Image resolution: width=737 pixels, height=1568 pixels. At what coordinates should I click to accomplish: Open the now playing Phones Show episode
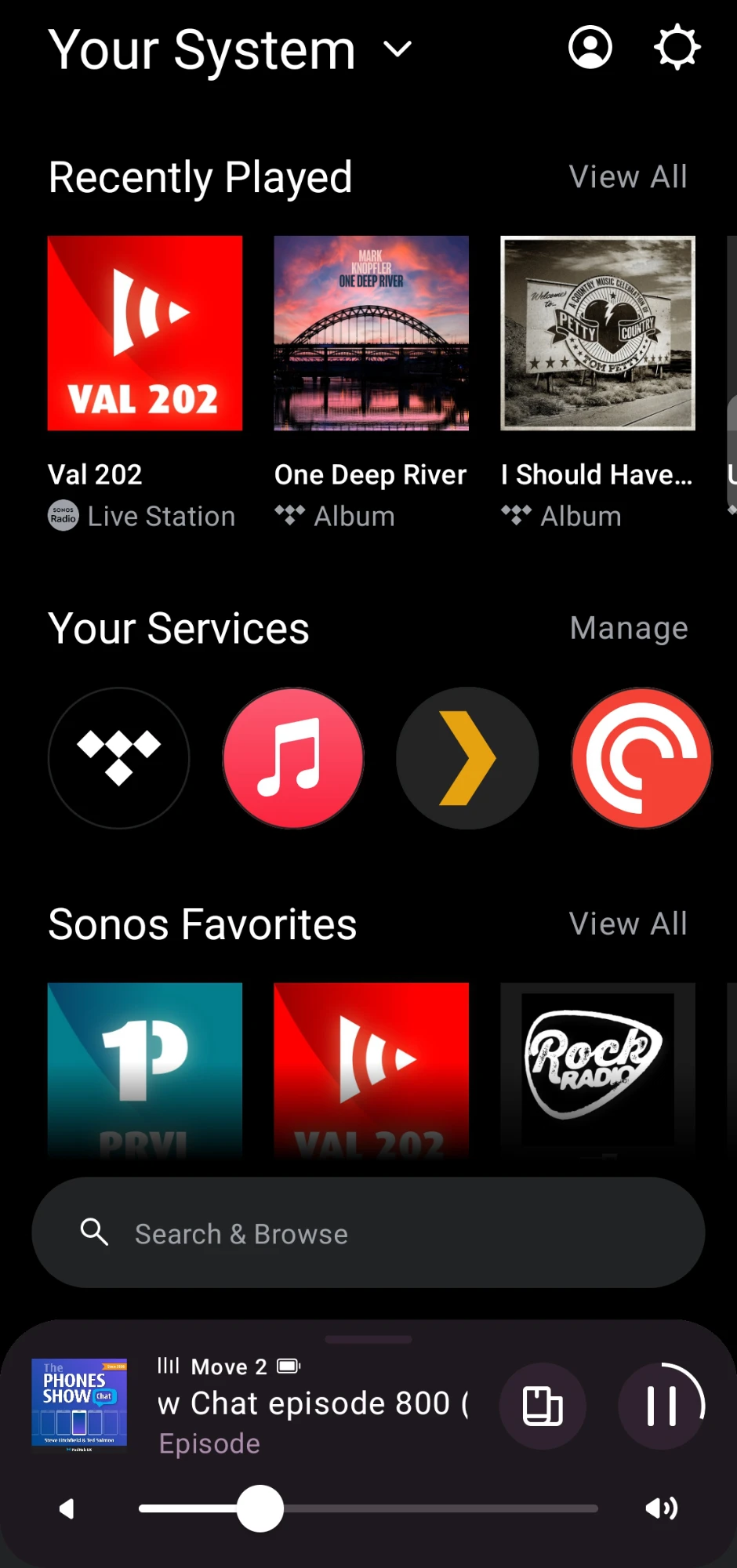click(314, 1403)
